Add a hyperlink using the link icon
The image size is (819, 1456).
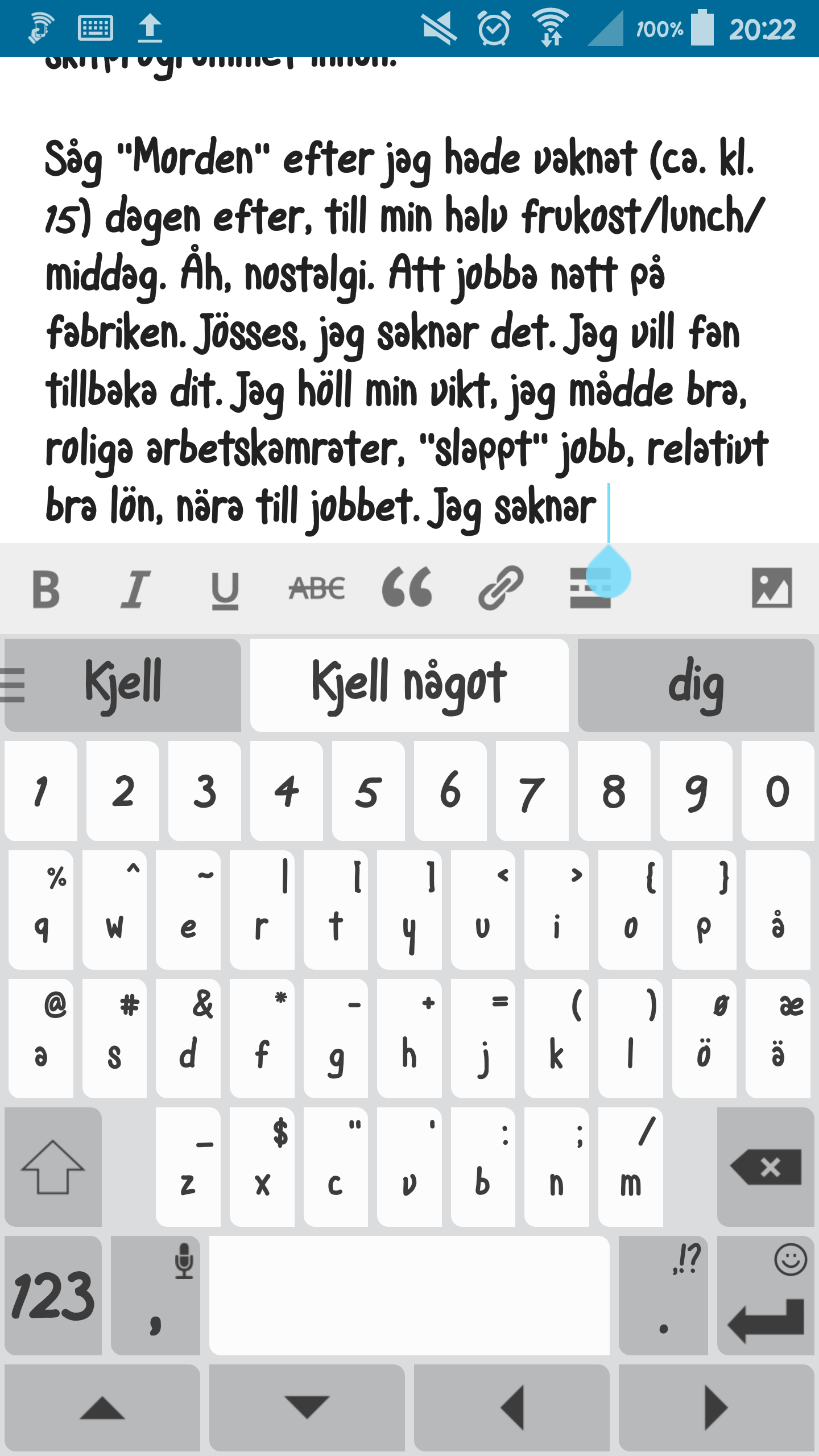[500, 588]
